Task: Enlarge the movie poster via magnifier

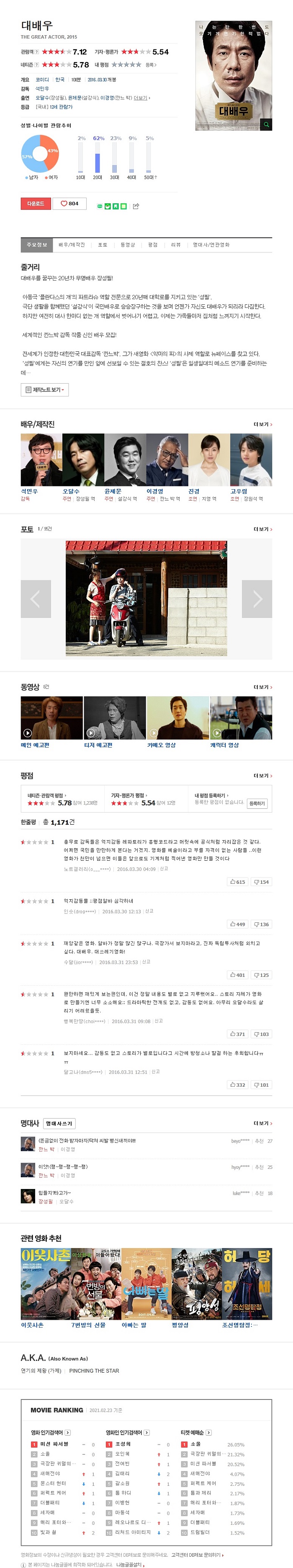Action: [266, 125]
